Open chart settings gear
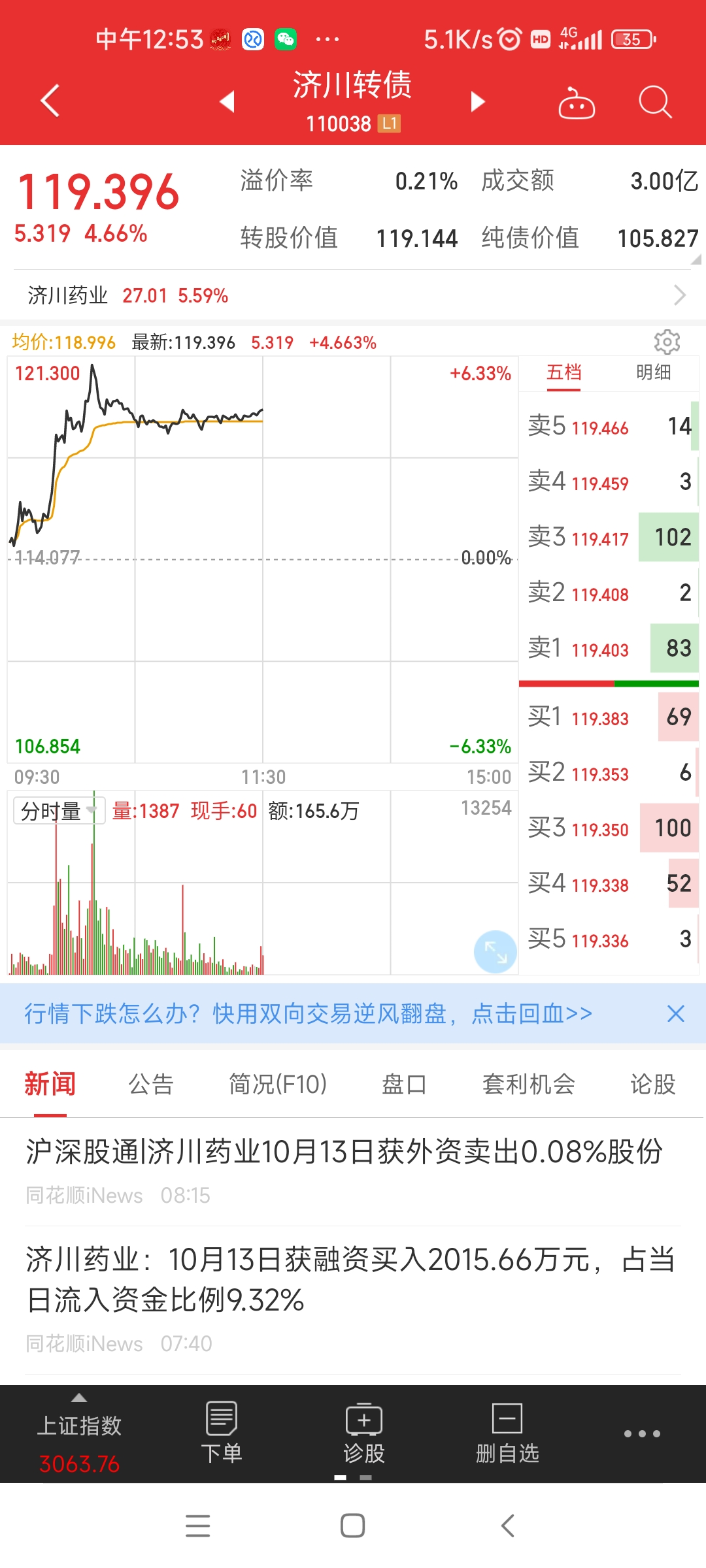Image resolution: width=706 pixels, height=1568 pixels. (x=667, y=342)
